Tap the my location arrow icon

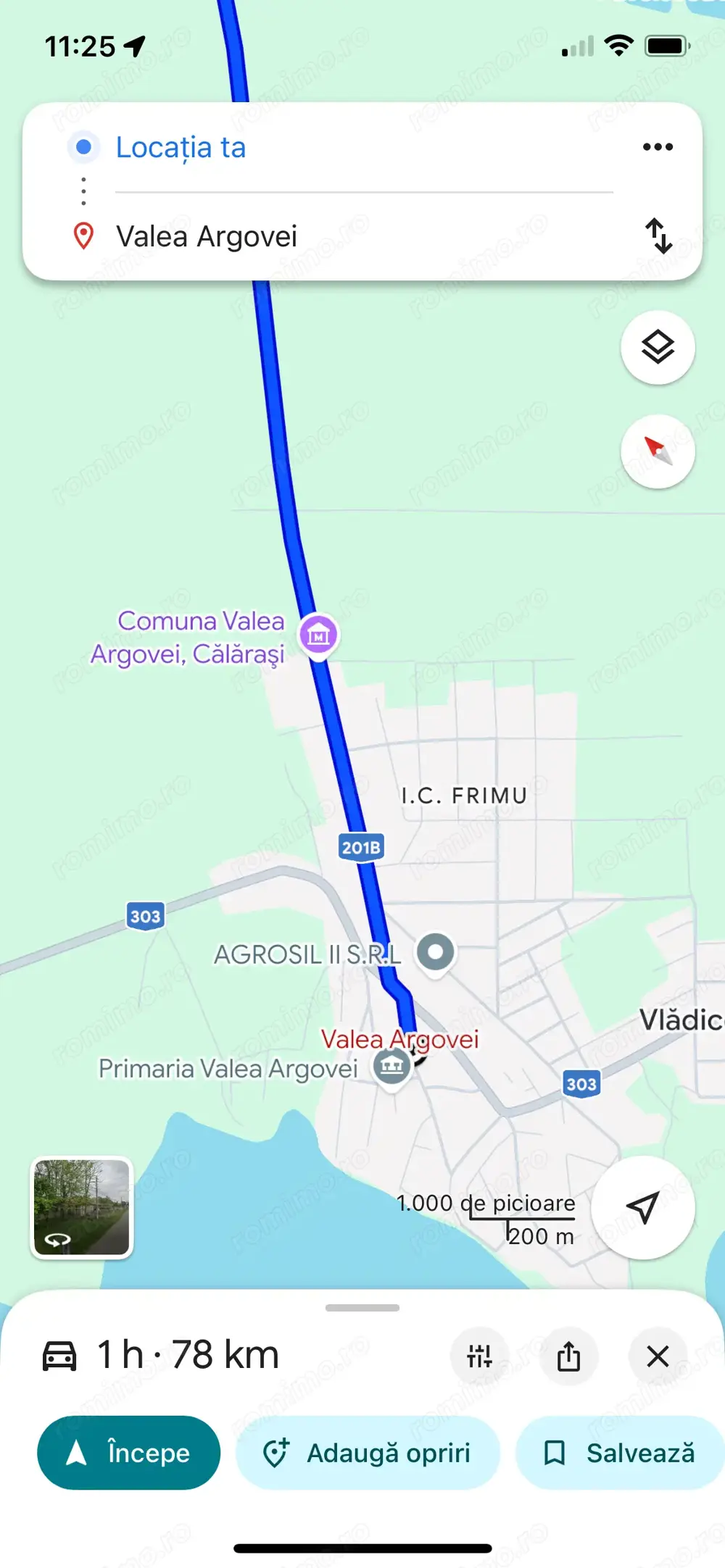tap(642, 1206)
